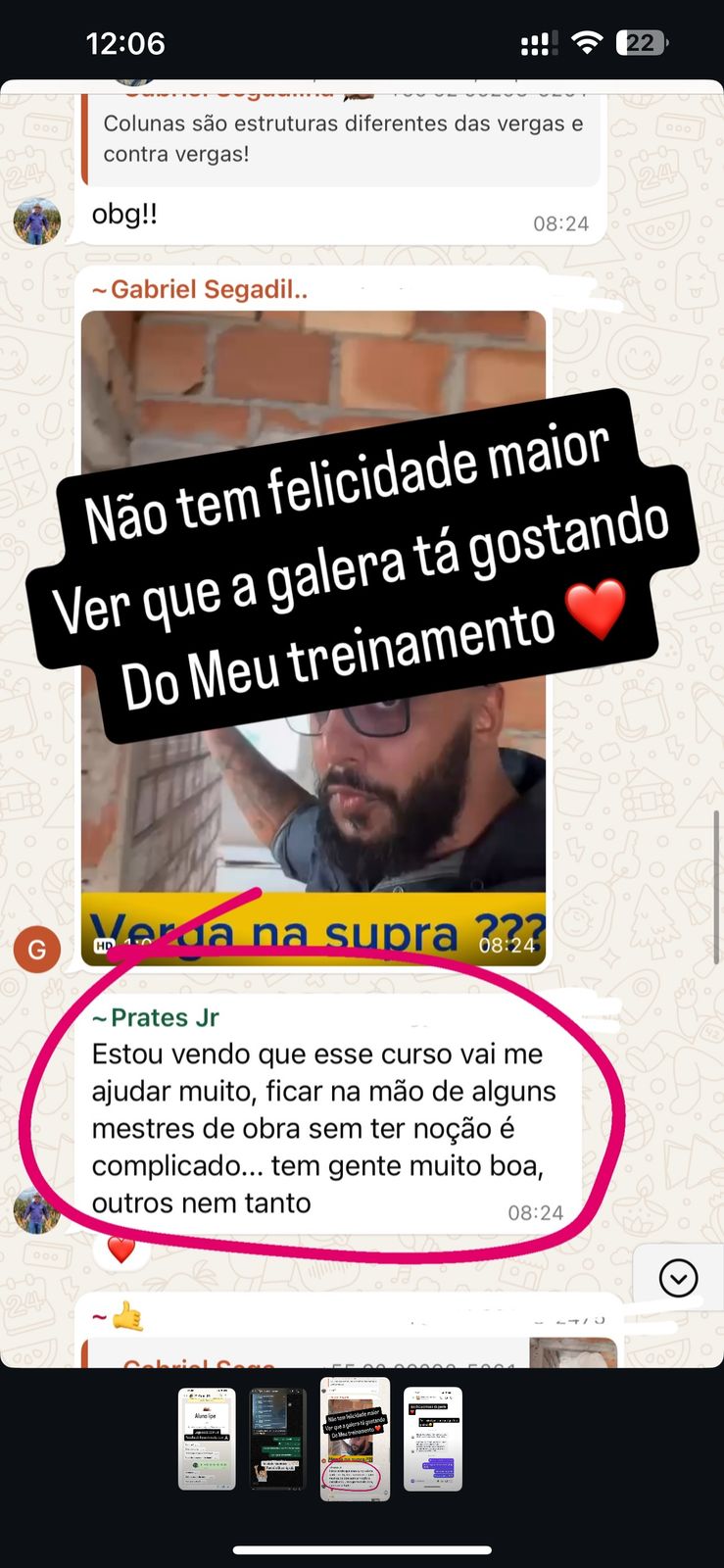Open the first thumbnail in the strip
The image size is (724, 1568).
tap(207, 1439)
